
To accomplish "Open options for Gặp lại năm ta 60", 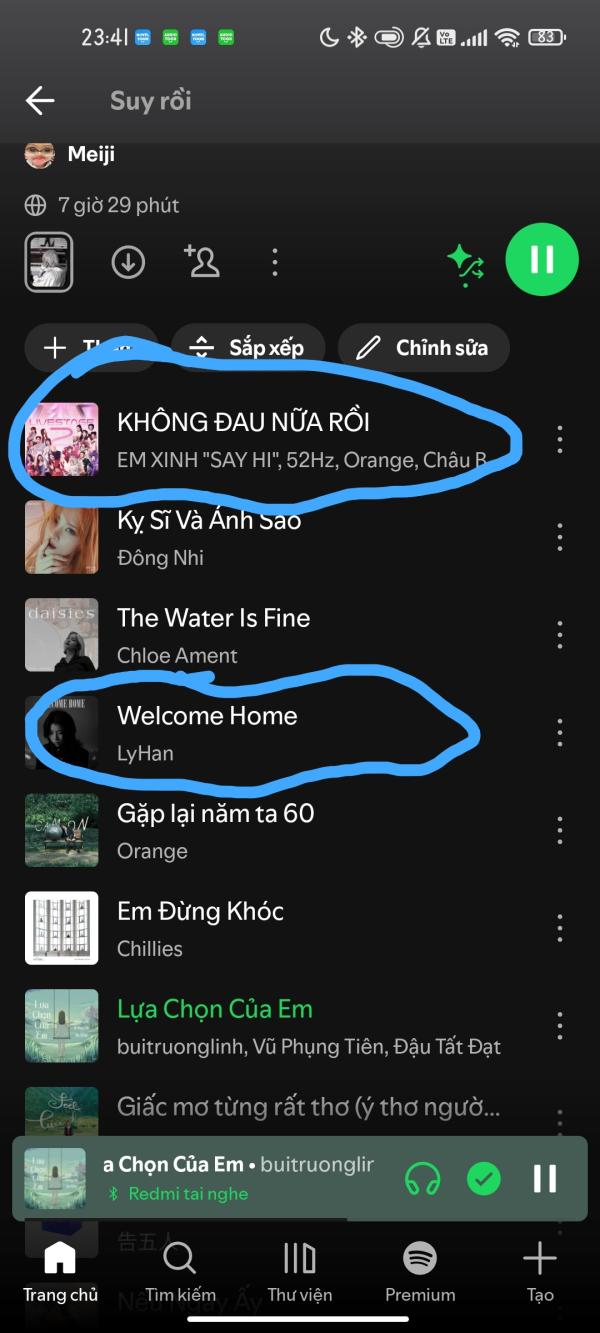I will [x=559, y=830].
